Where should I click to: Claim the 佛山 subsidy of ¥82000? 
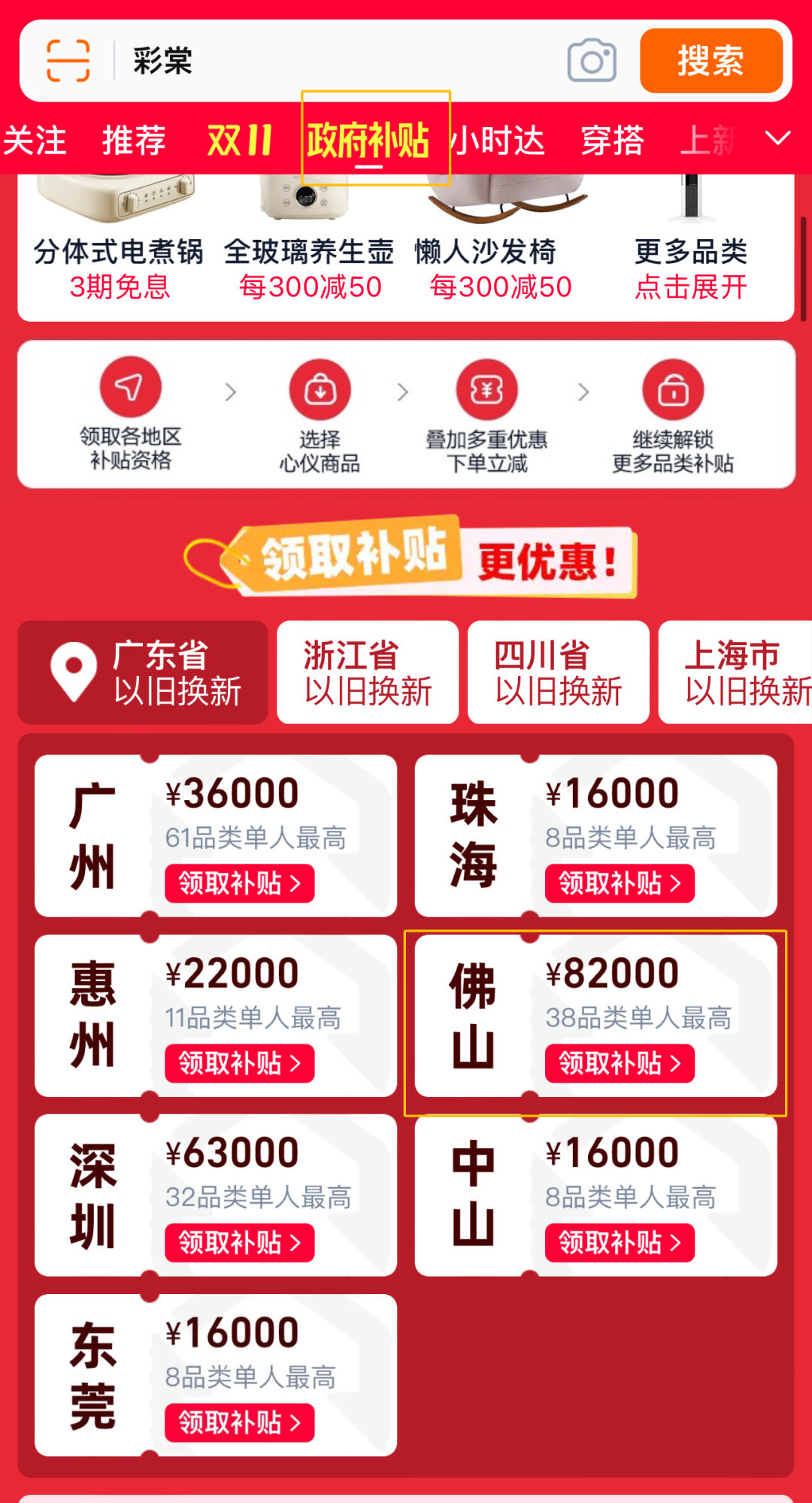pos(620,1063)
